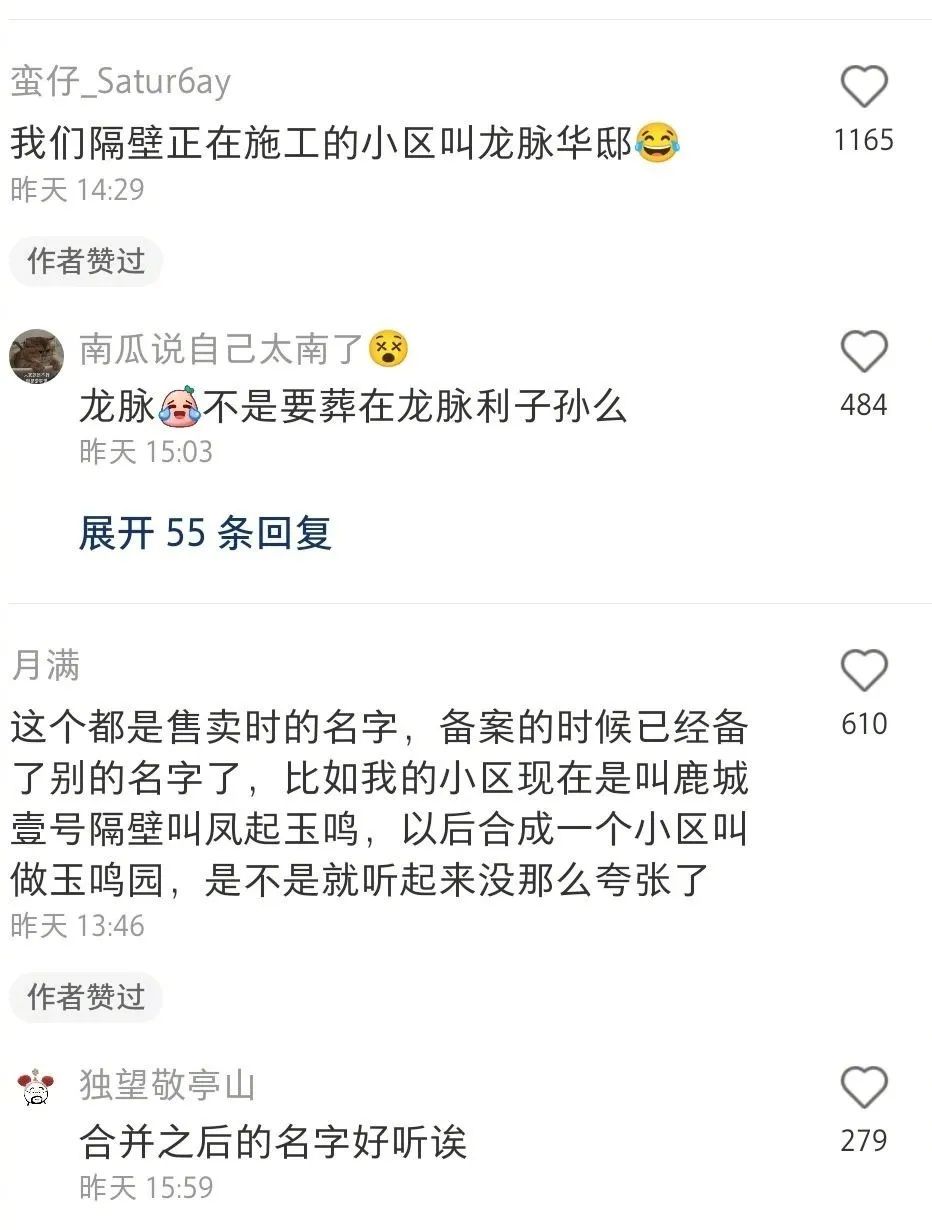The image size is (932, 1230).
Task: Like the comment by 蛮仔_Satur6ay
Action: click(x=864, y=87)
